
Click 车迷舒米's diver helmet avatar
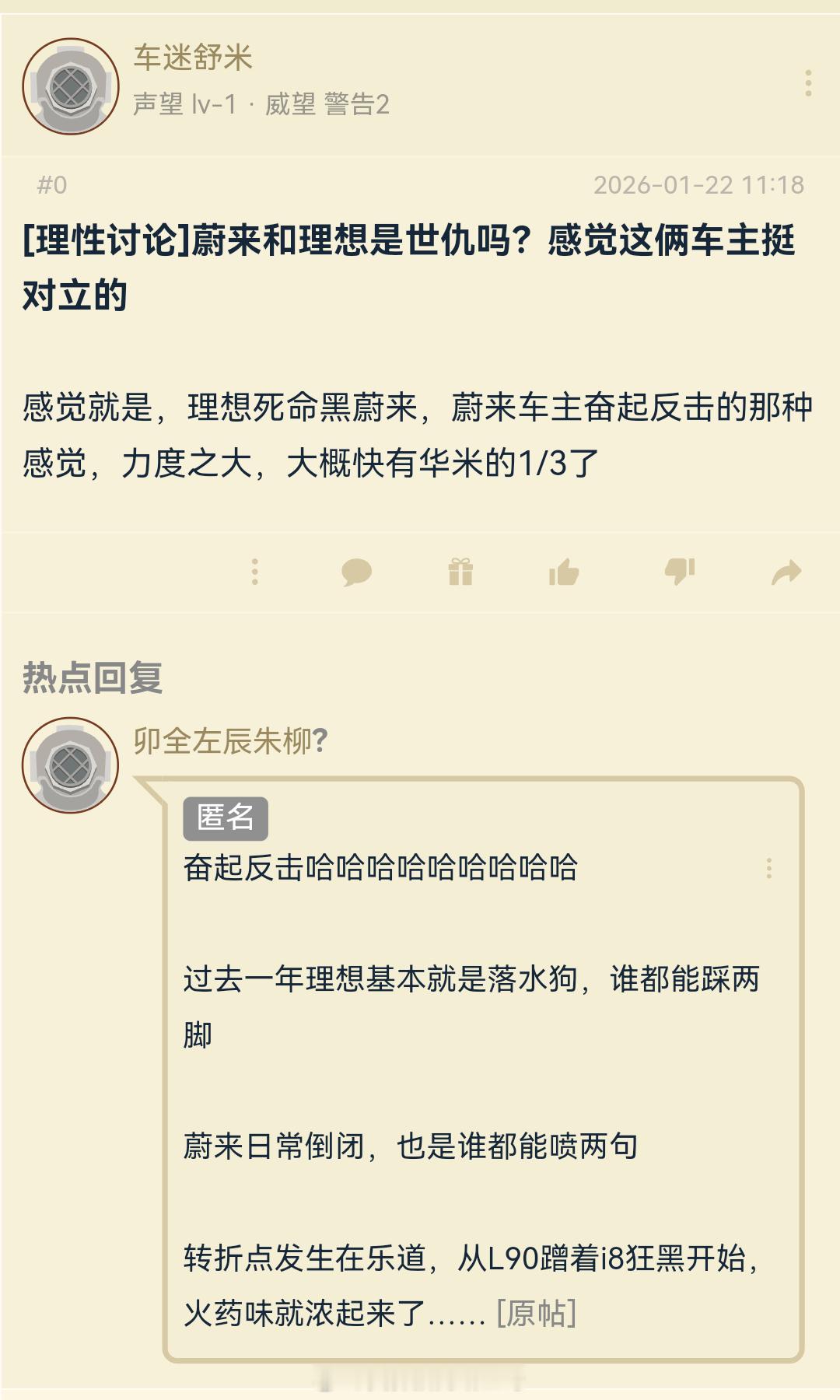click(x=74, y=86)
